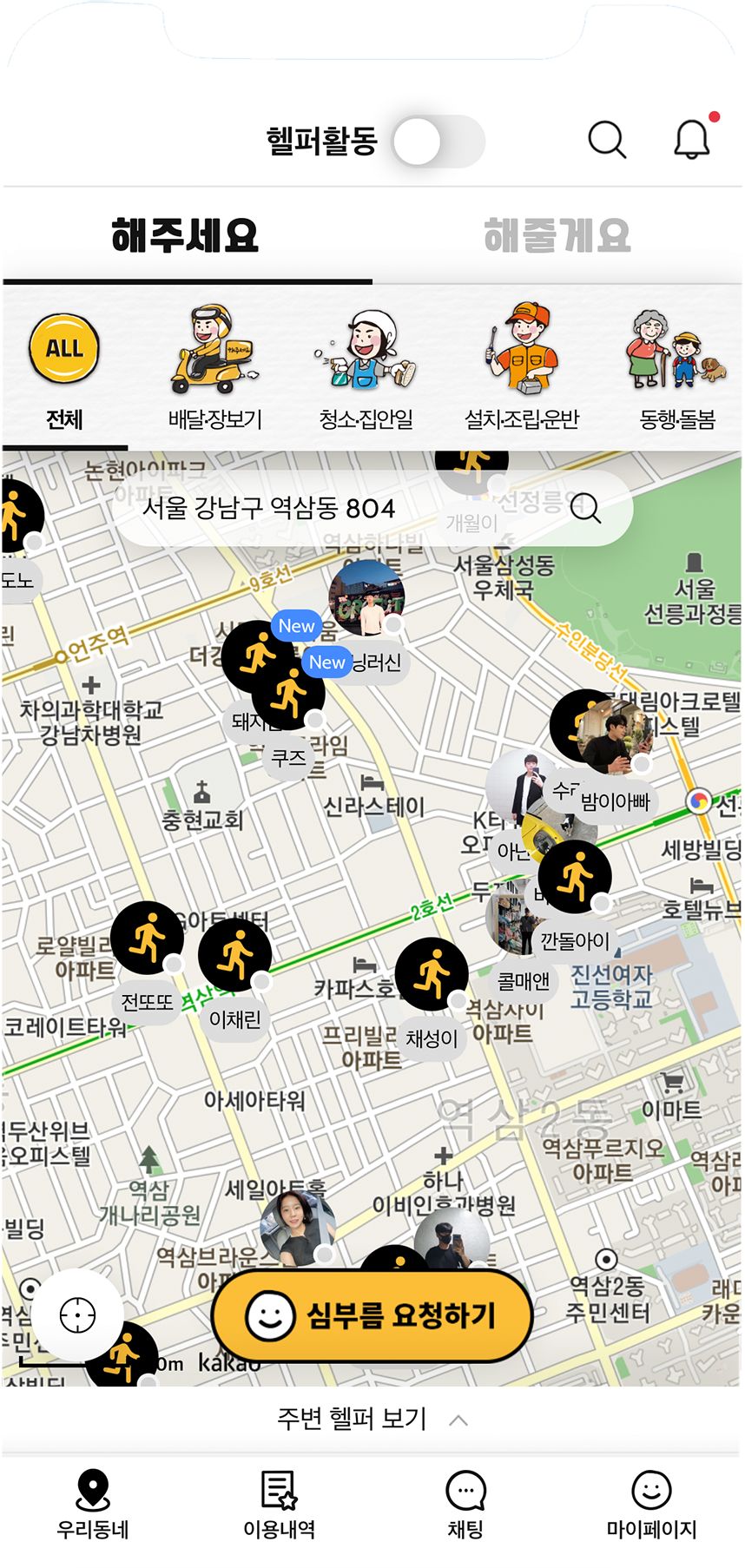
Task: Select the 해주세요 tab
Action: (185, 236)
